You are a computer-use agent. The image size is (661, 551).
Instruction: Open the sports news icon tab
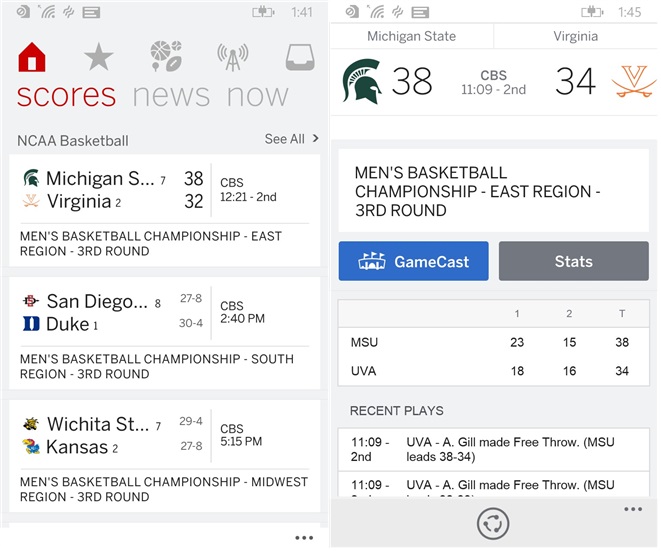click(x=166, y=57)
